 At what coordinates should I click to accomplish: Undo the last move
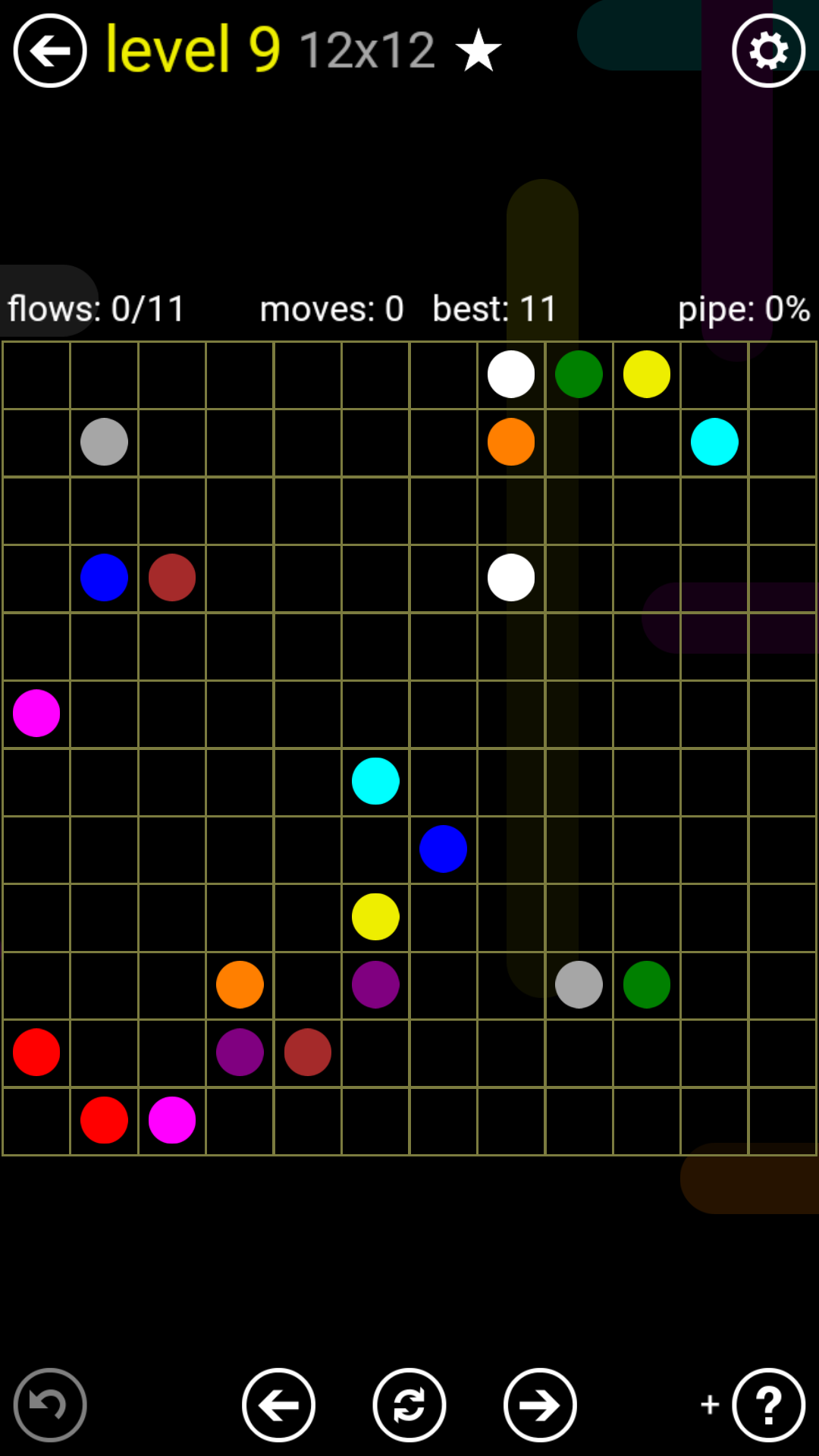point(50,1405)
